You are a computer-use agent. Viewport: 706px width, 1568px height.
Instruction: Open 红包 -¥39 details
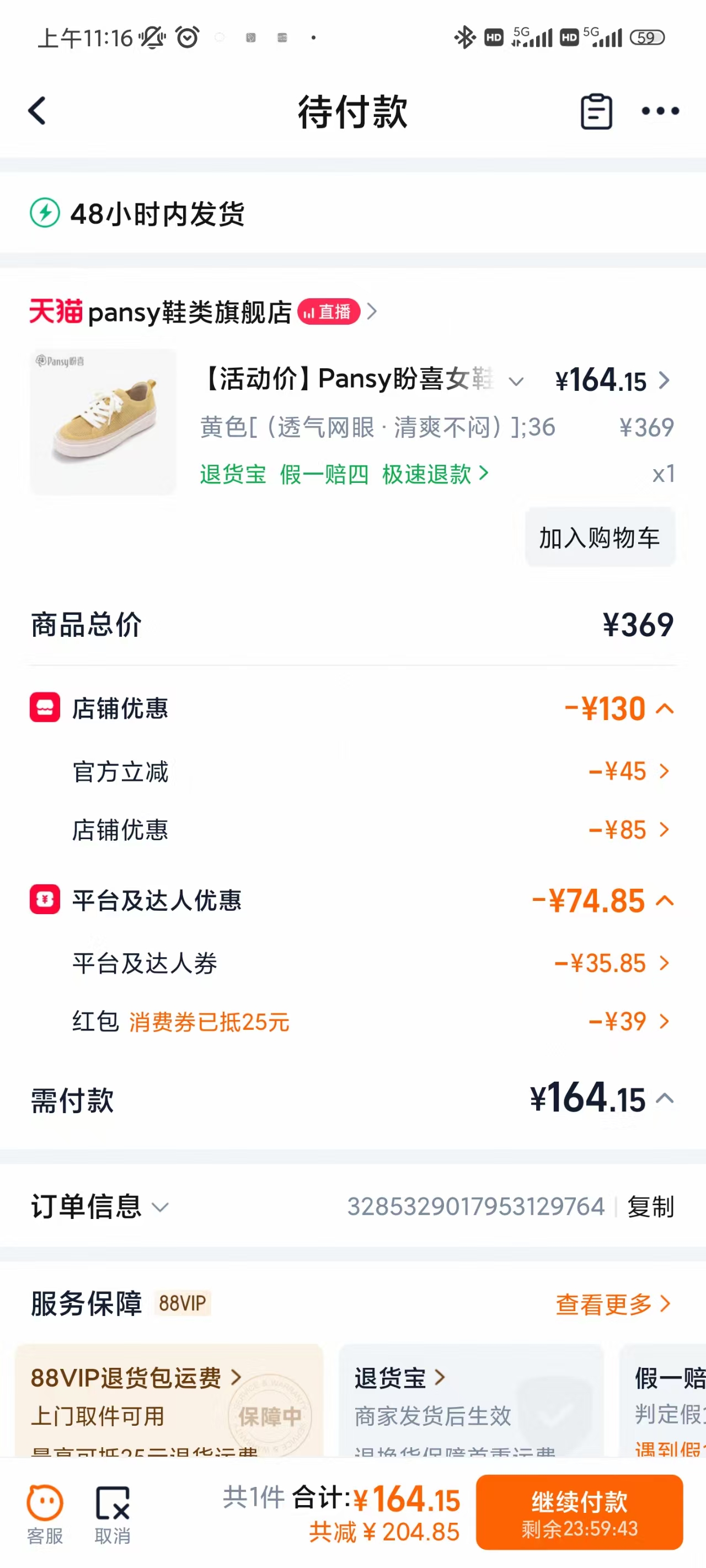(x=352, y=1022)
